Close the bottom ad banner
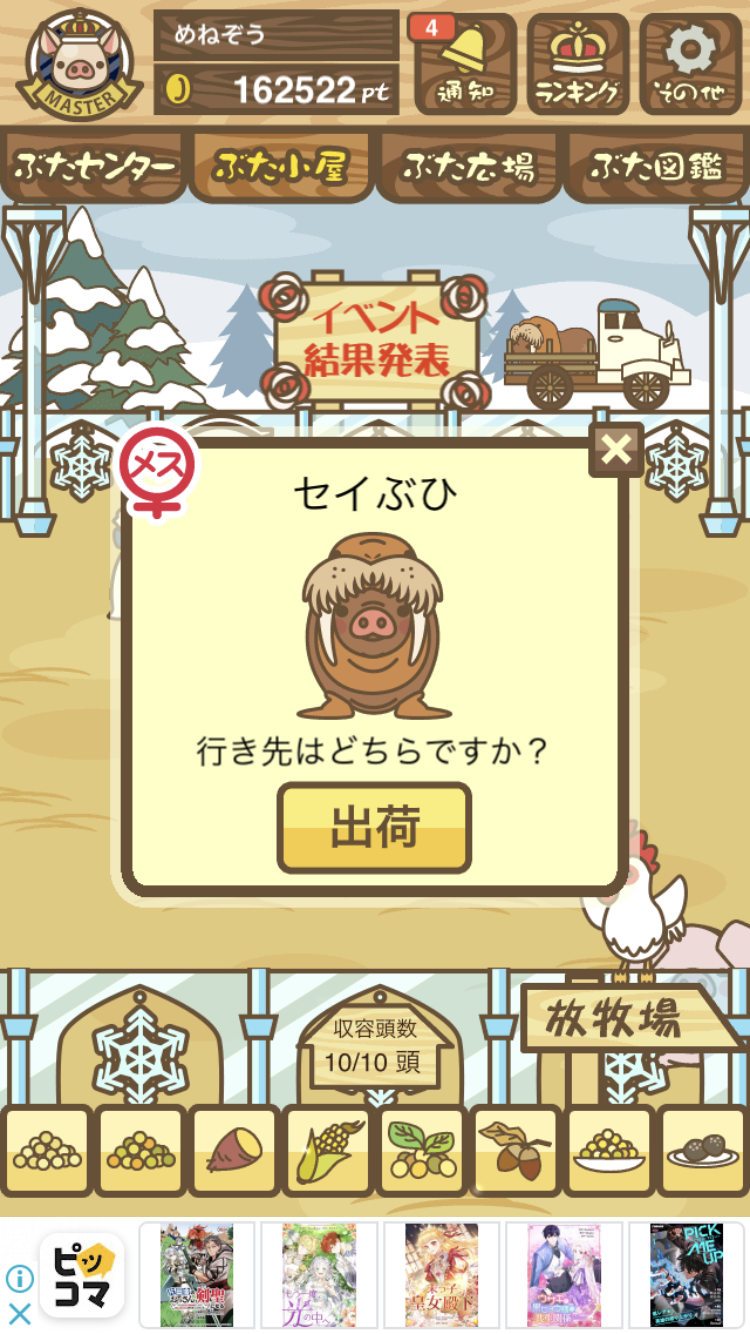Screen dimensions: 750x1334 point(19,1313)
